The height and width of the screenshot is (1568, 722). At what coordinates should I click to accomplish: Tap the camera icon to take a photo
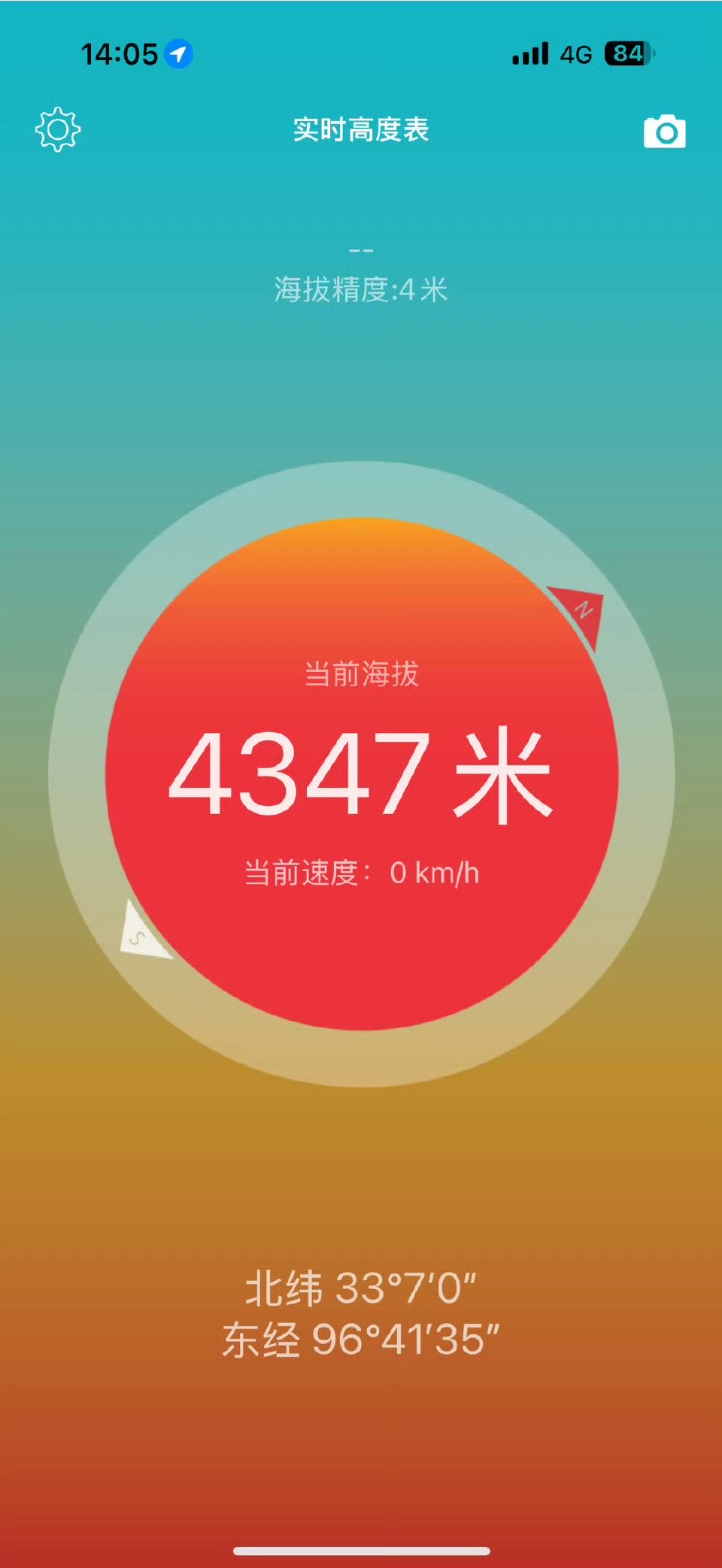pyautogui.click(x=665, y=132)
